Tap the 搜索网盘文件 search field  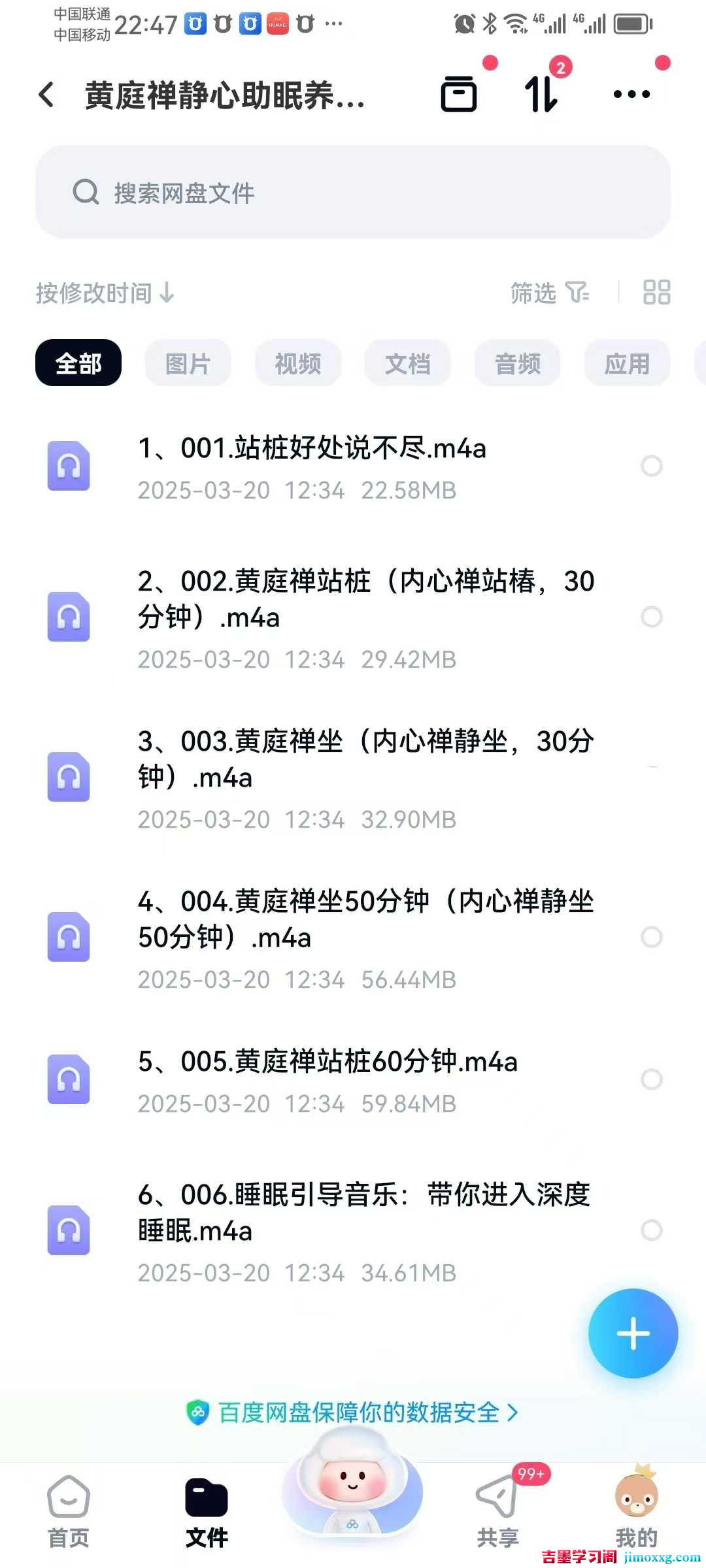[x=353, y=192]
